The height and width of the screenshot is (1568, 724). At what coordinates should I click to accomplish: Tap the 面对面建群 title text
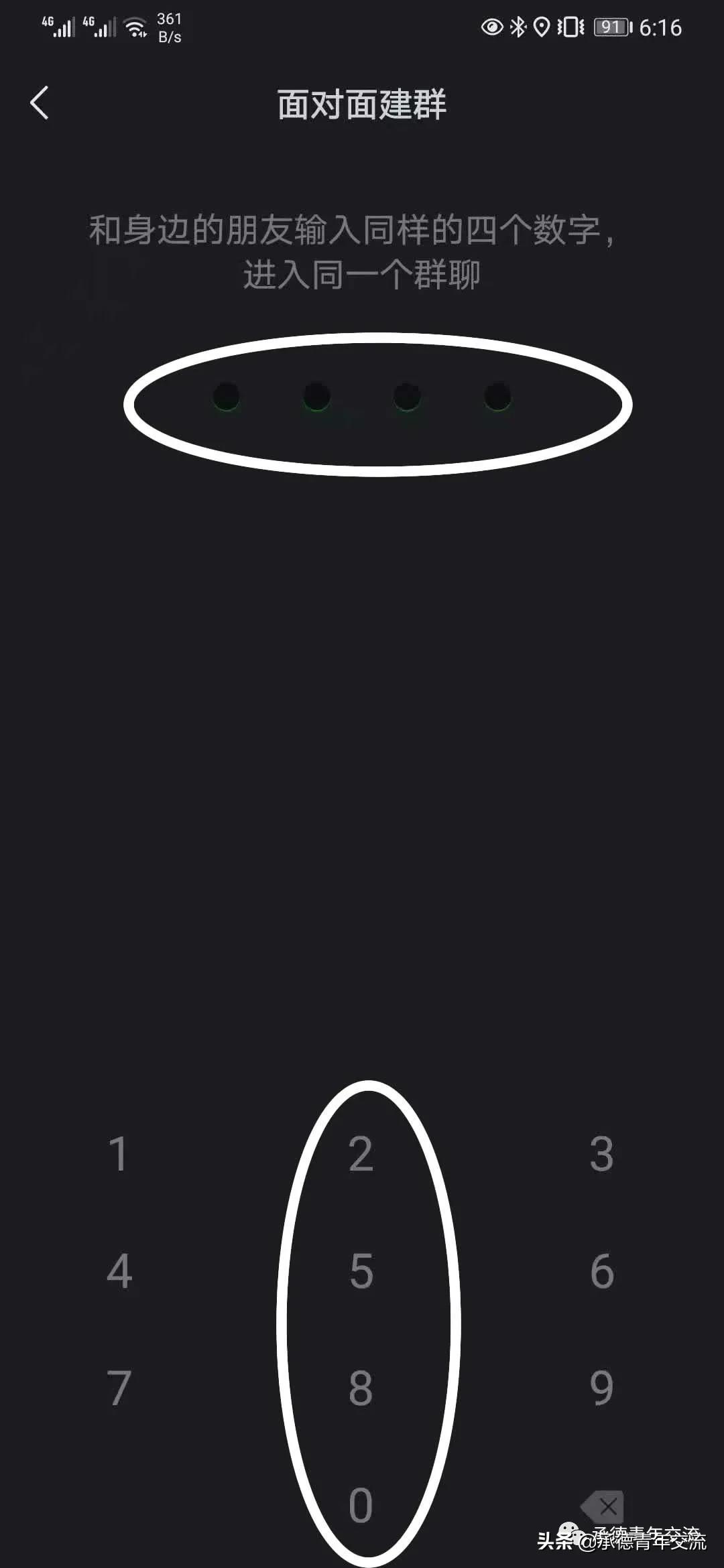pos(362,102)
